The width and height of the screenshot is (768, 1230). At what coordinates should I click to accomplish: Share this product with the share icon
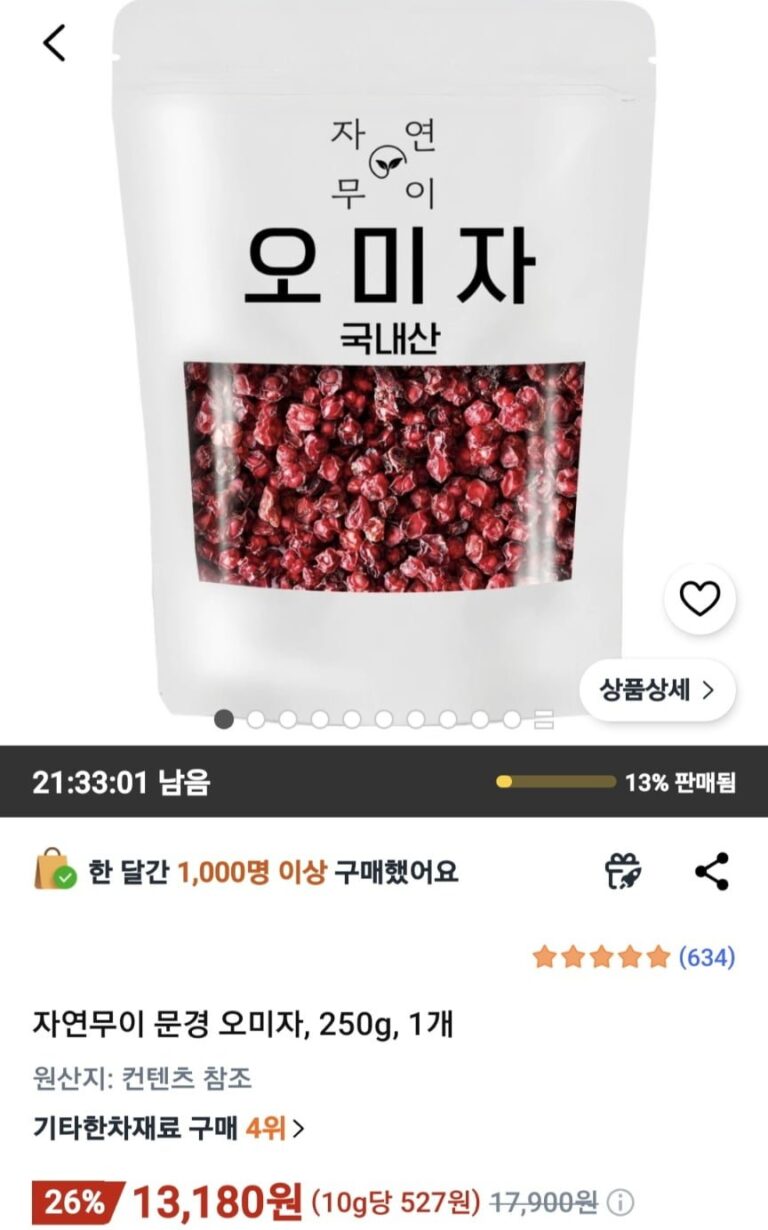click(711, 871)
